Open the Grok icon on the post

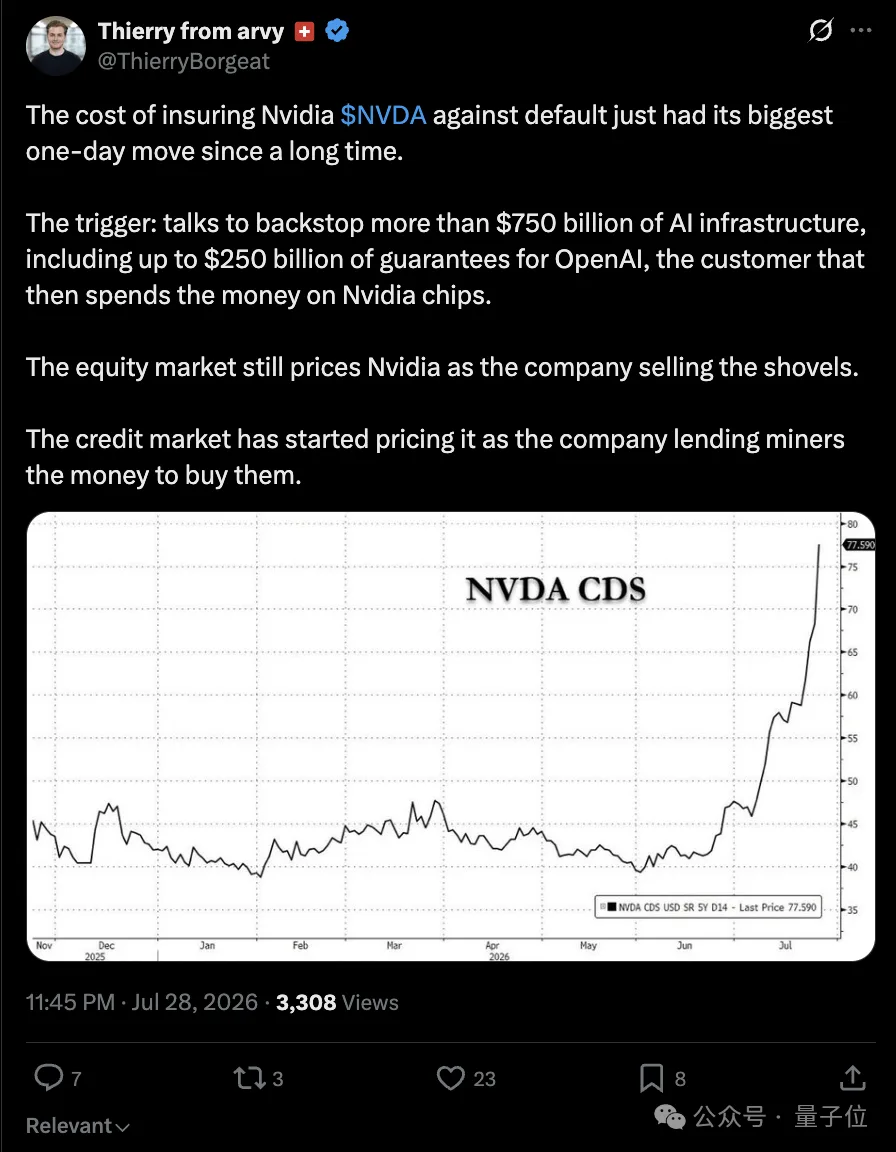click(820, 30)
